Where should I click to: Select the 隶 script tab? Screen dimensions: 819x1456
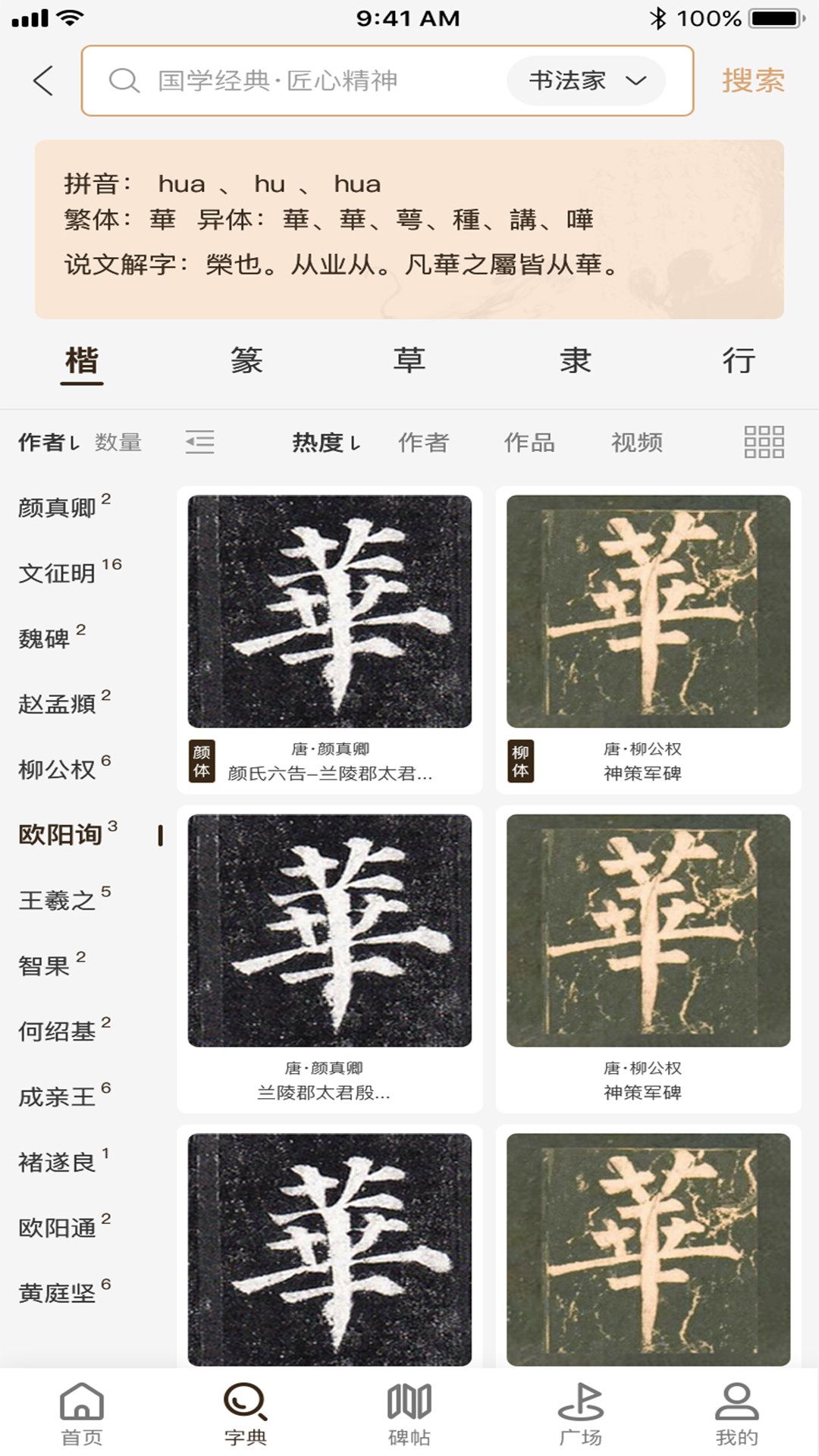click(575, 361)
